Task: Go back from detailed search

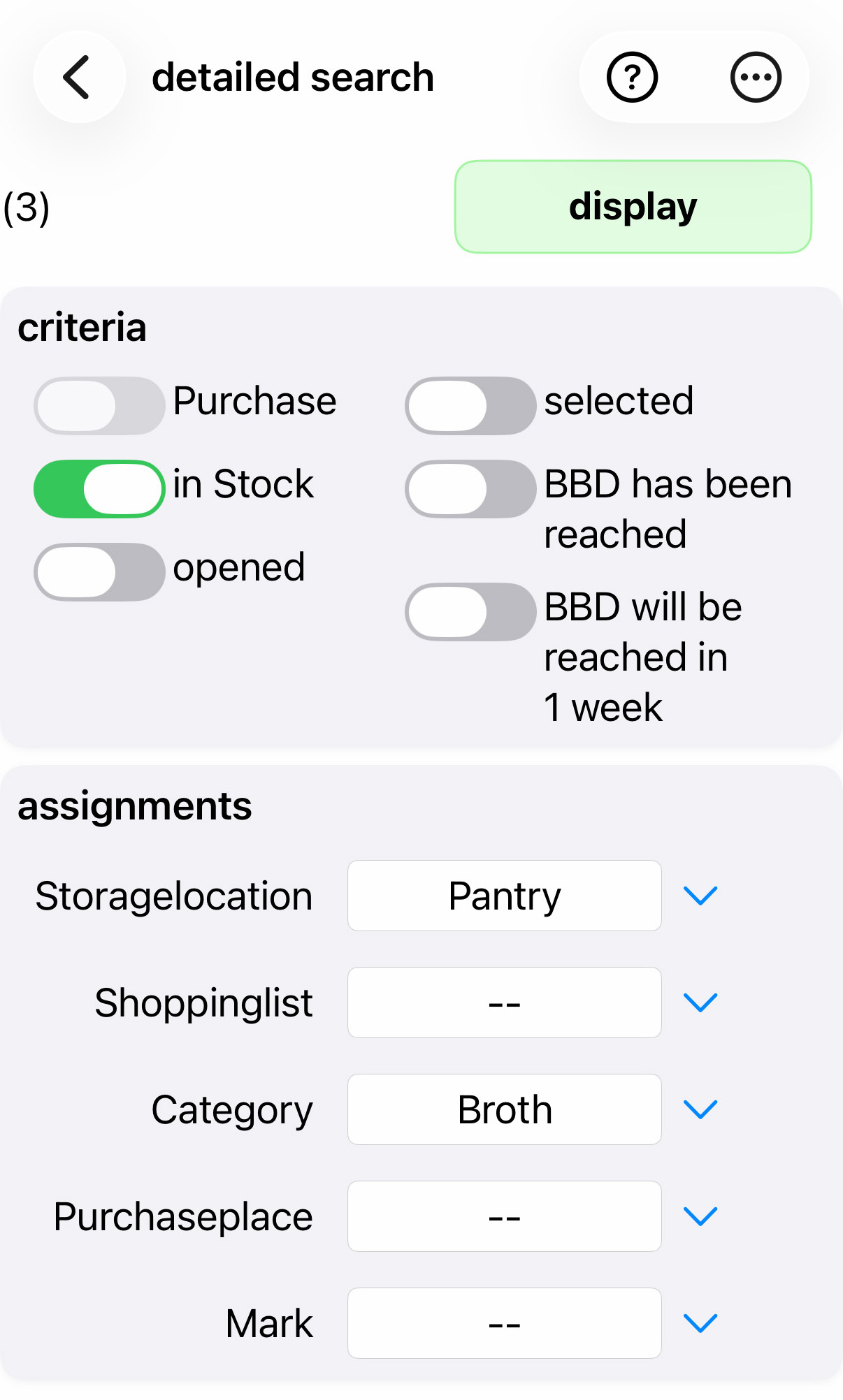Action: pos(79,77)
